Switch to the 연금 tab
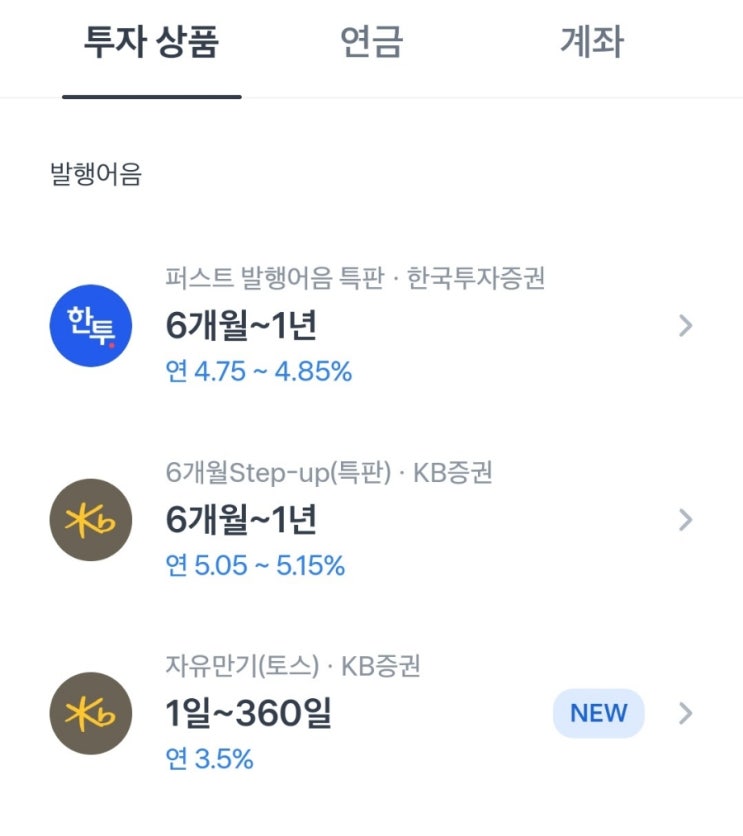The image size is (743, 836). [x=371, y=44]
